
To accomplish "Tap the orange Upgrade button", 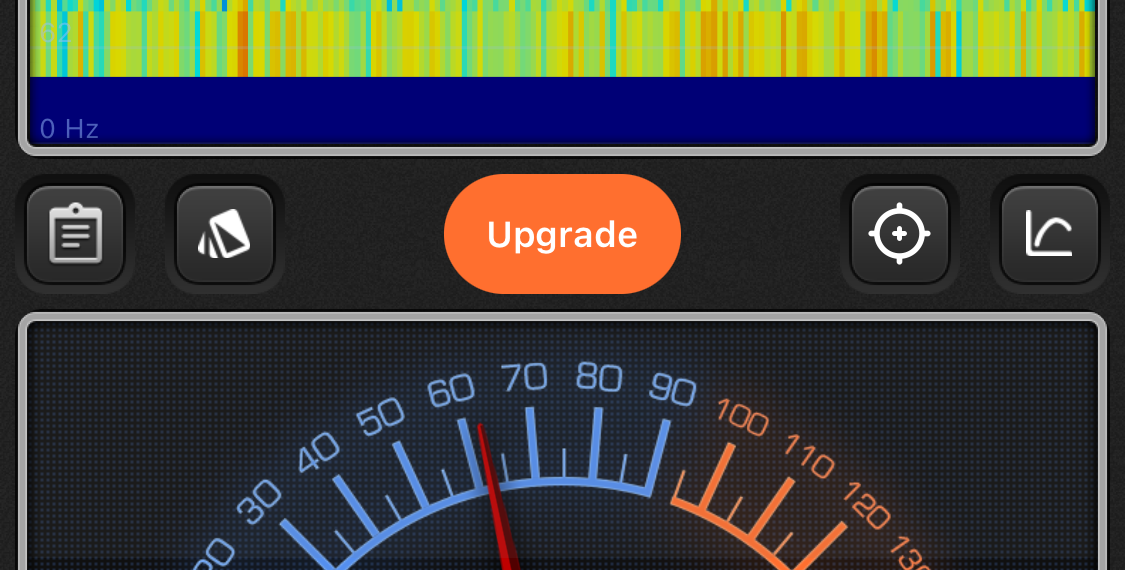I will pos(562,234).
